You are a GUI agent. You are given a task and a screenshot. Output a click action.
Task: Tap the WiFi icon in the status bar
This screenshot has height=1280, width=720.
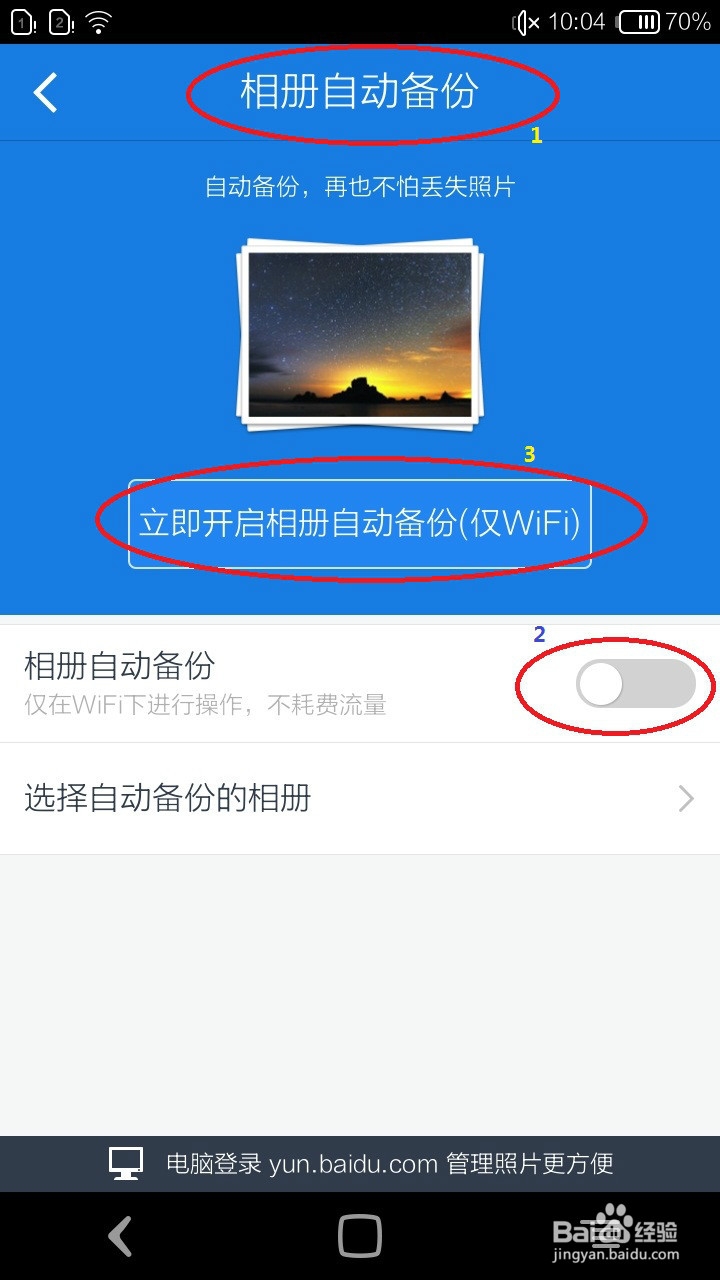(97, 20)
